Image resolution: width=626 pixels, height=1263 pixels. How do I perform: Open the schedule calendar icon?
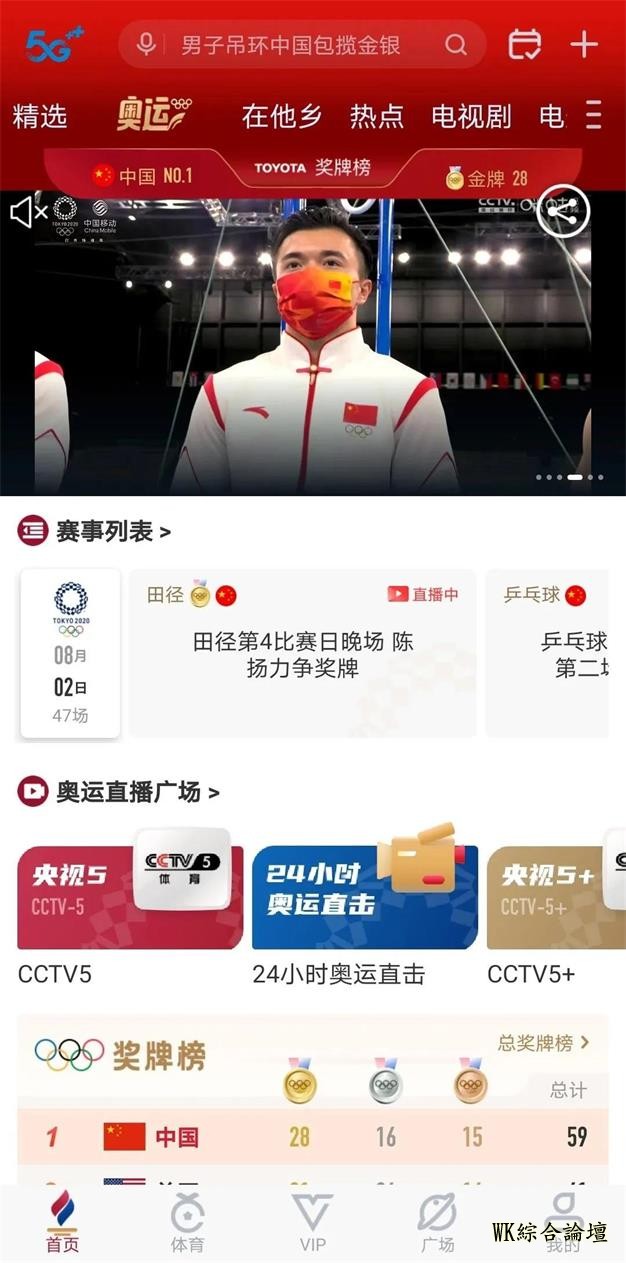point(524,44)
